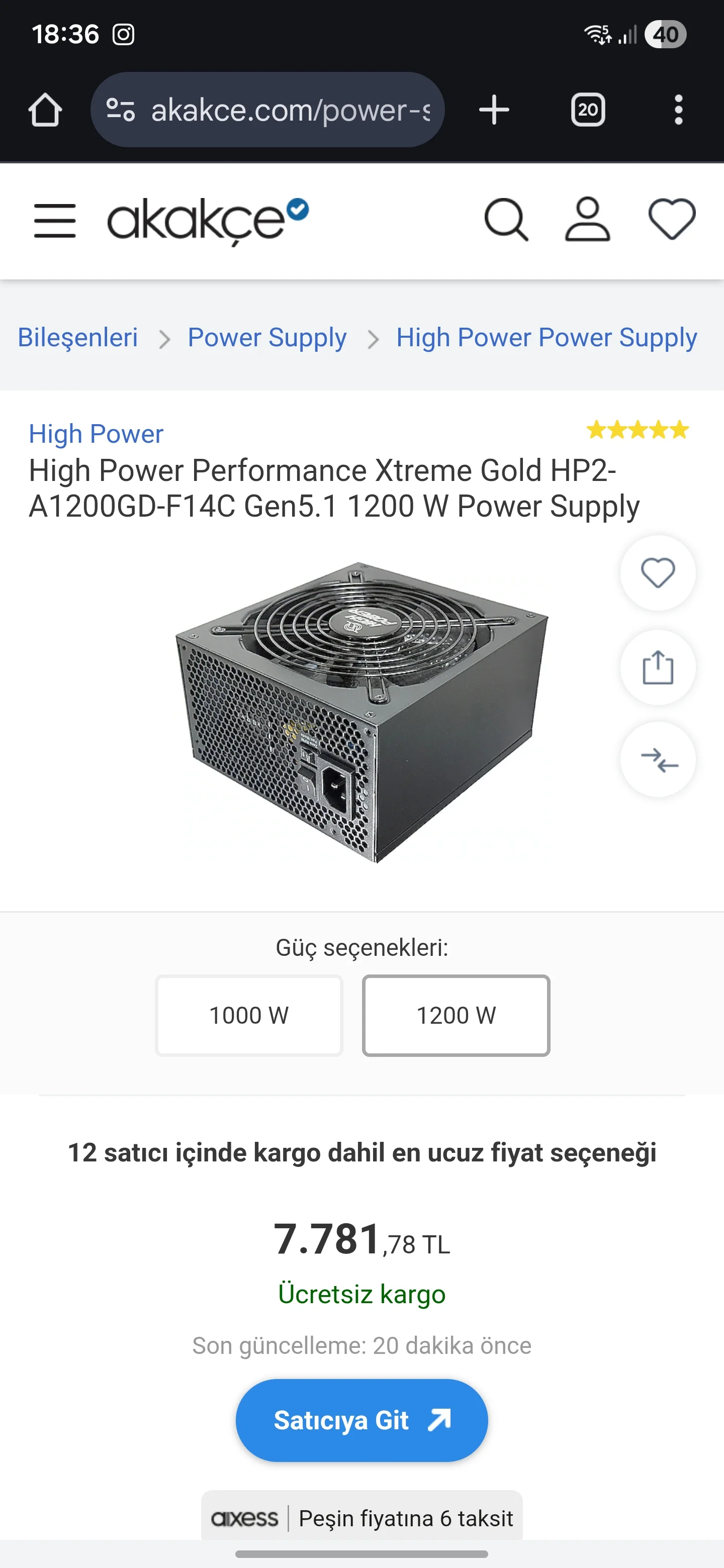Open a new browser tab
The width and height of the screenshot is (724, 1568).
[494, 110]
